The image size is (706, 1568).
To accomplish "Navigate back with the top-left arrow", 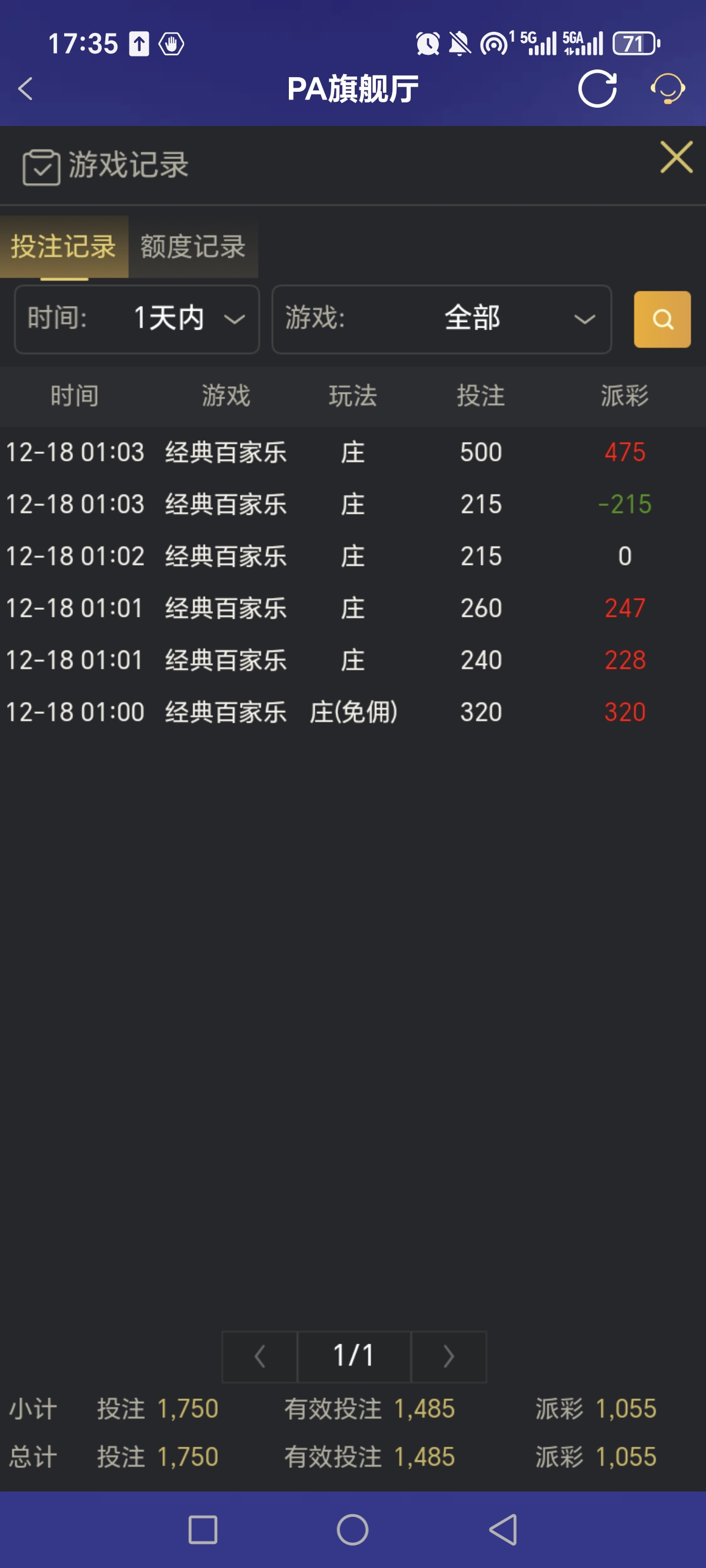I will tap(24, 89).
